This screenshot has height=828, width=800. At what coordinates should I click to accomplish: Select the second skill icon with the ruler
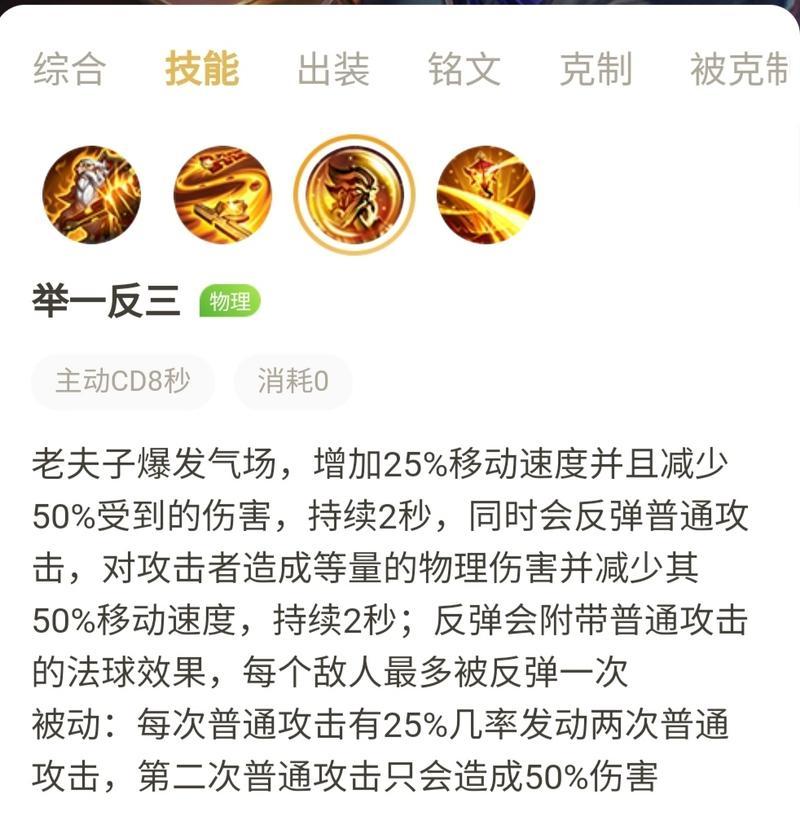coord(222,194)
